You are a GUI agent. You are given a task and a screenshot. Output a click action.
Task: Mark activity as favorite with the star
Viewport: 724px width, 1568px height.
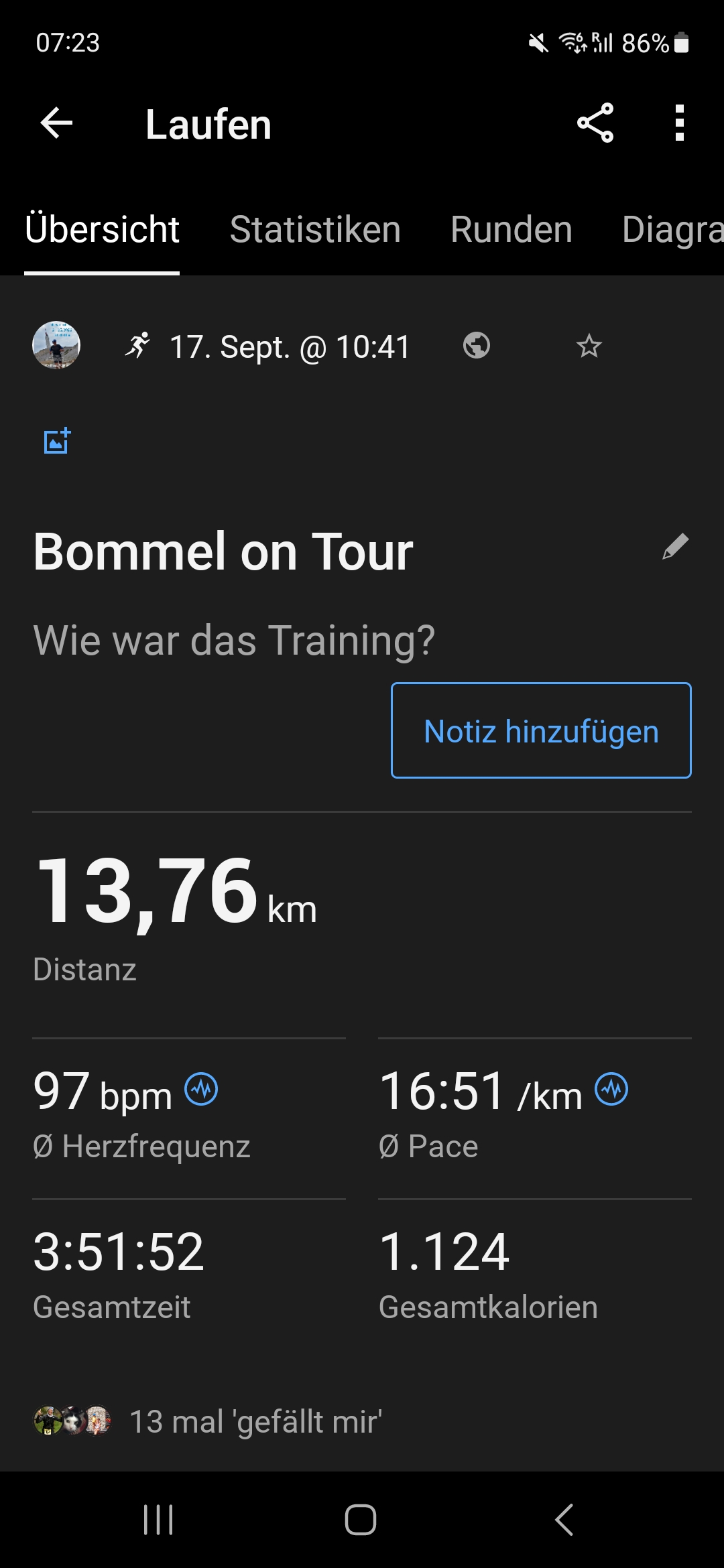(589, 346)
